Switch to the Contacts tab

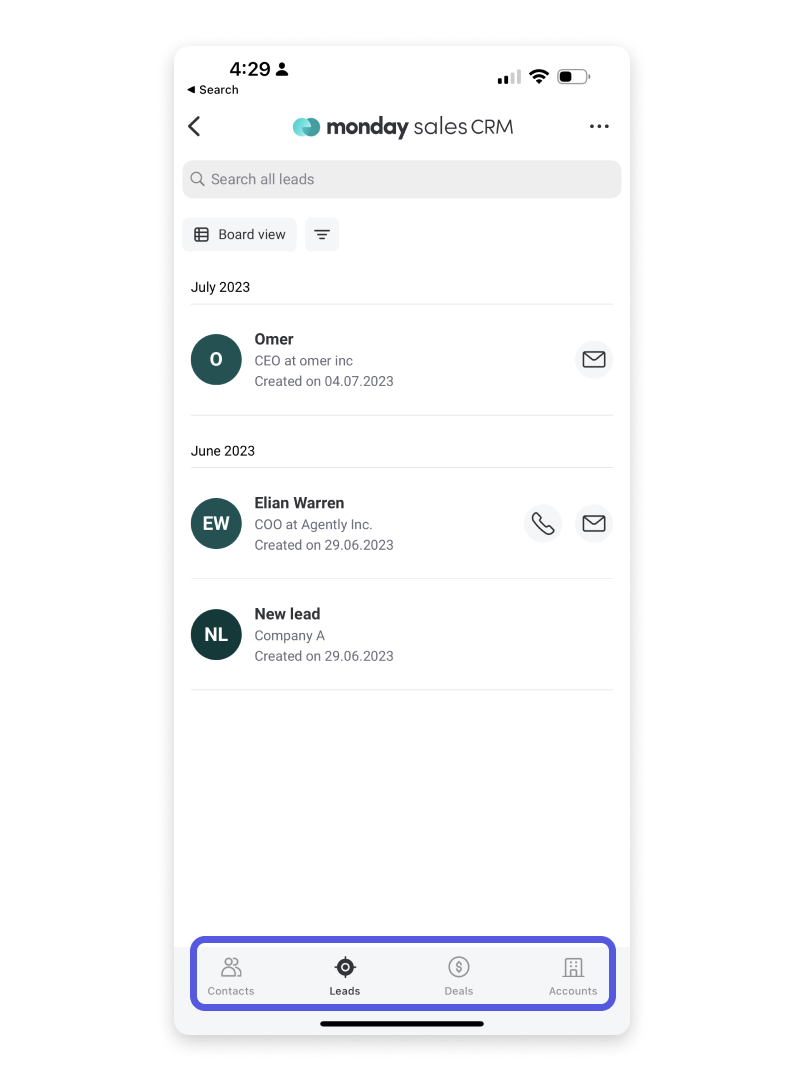[231, 975]
